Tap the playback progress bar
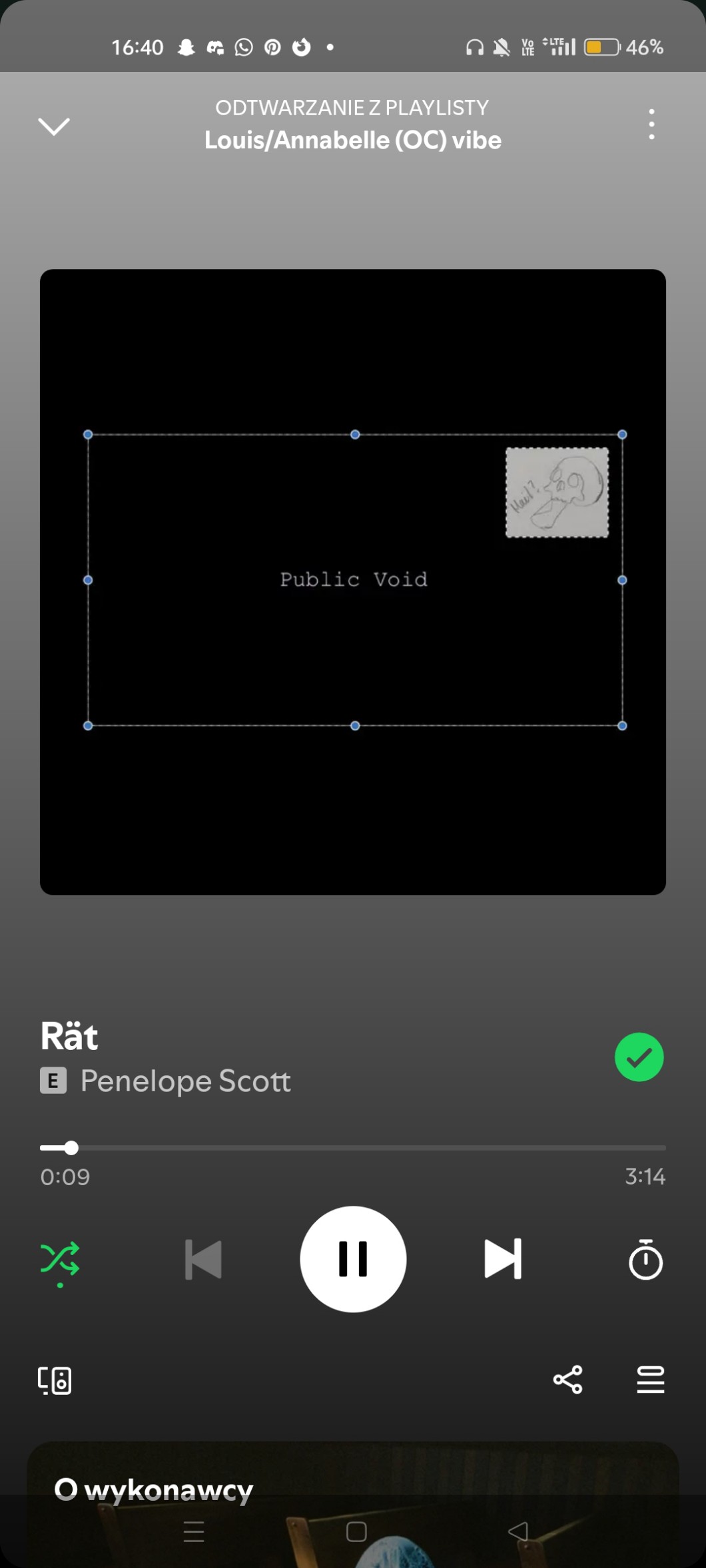This screenshot has height=1568, width=706. click(353, 1147)
